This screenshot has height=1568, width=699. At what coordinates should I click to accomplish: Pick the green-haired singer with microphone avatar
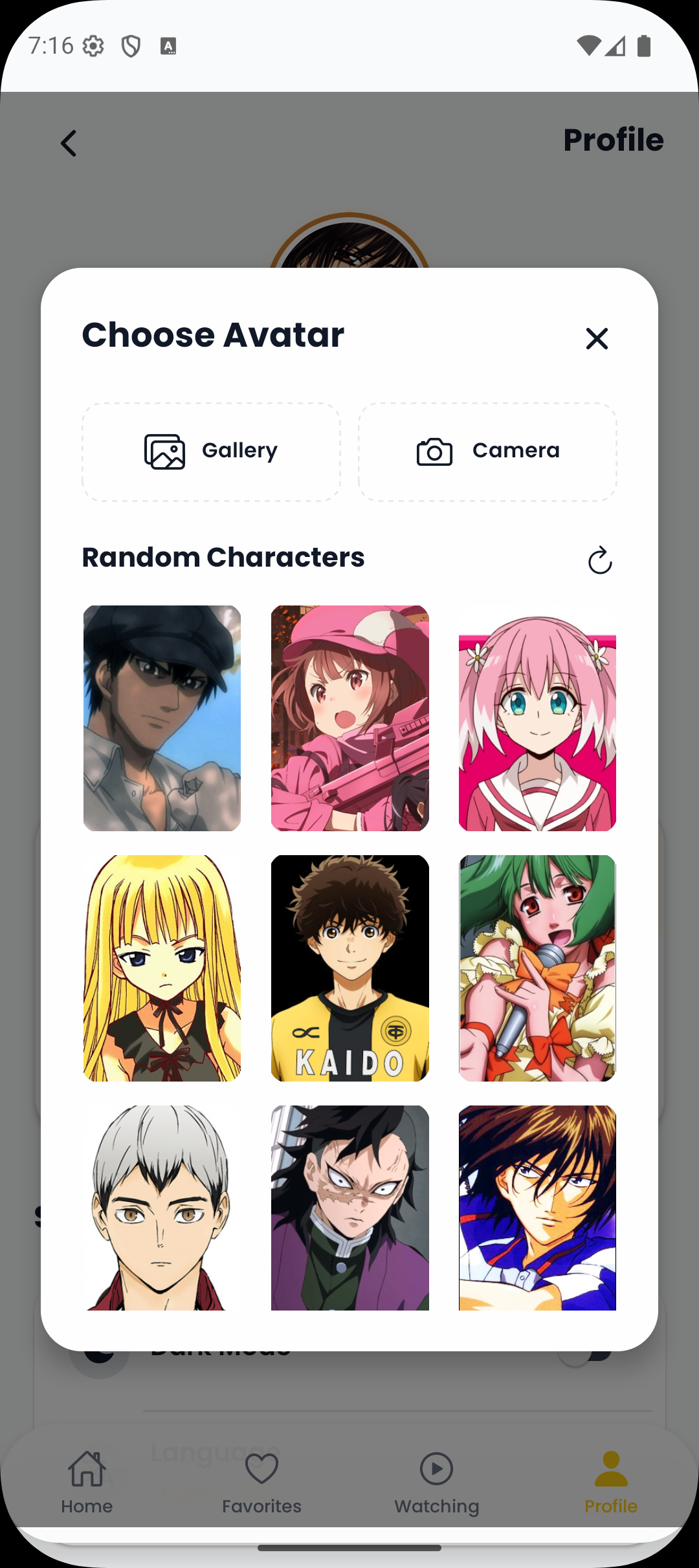click(537, 966)
